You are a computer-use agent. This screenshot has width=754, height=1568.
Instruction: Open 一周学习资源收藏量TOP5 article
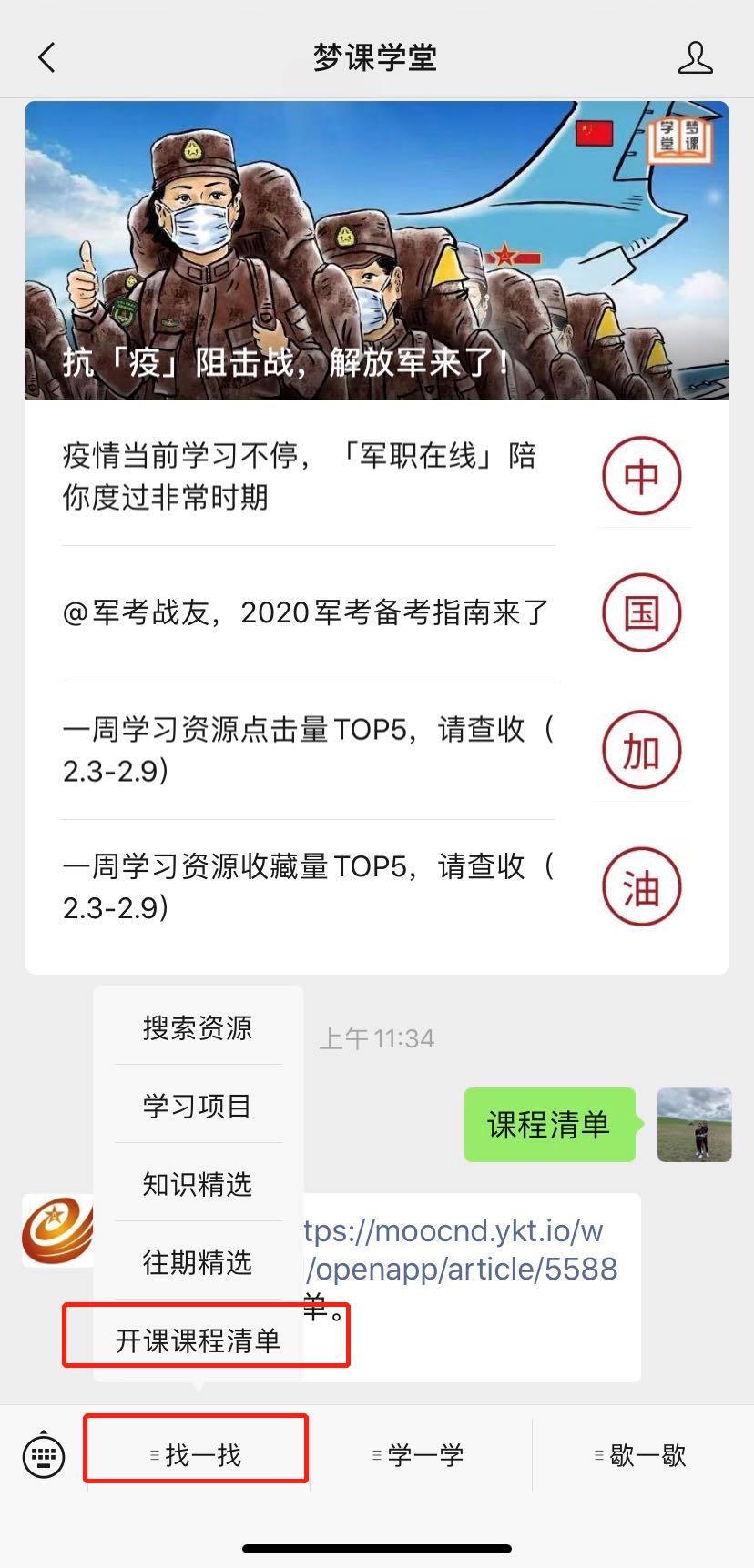(x=308, y=886)
